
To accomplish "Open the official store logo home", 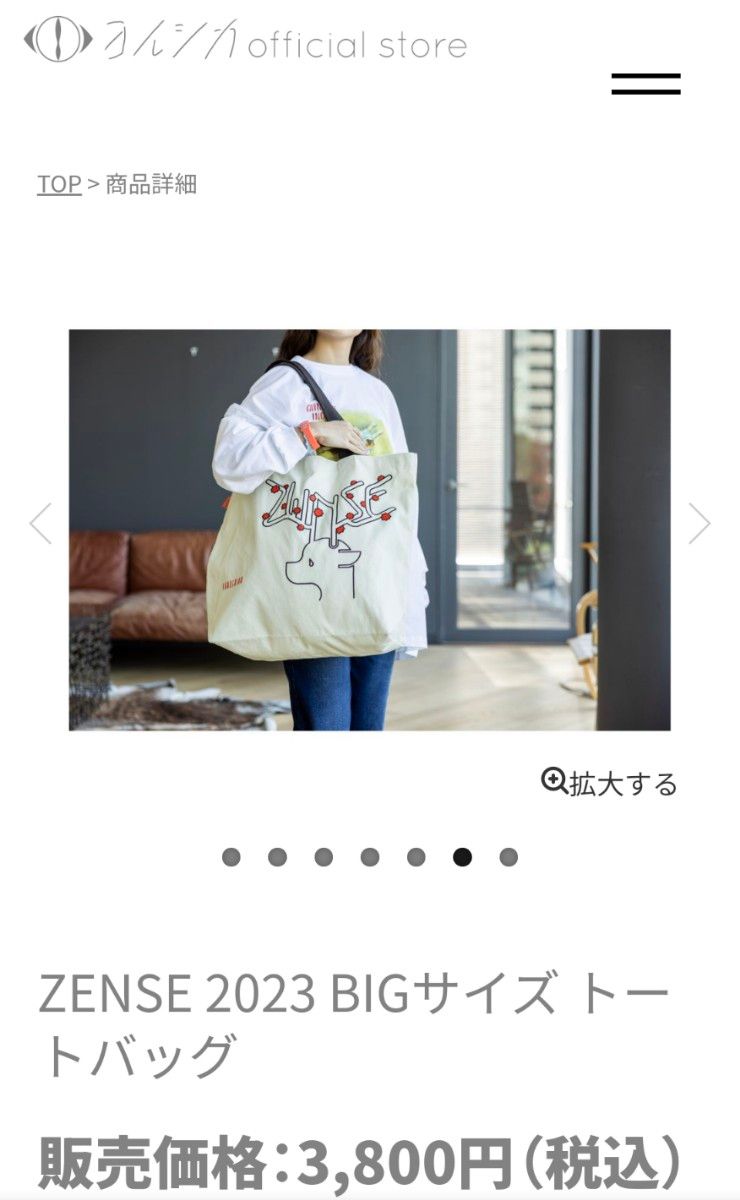I will [x=245, y=42].
